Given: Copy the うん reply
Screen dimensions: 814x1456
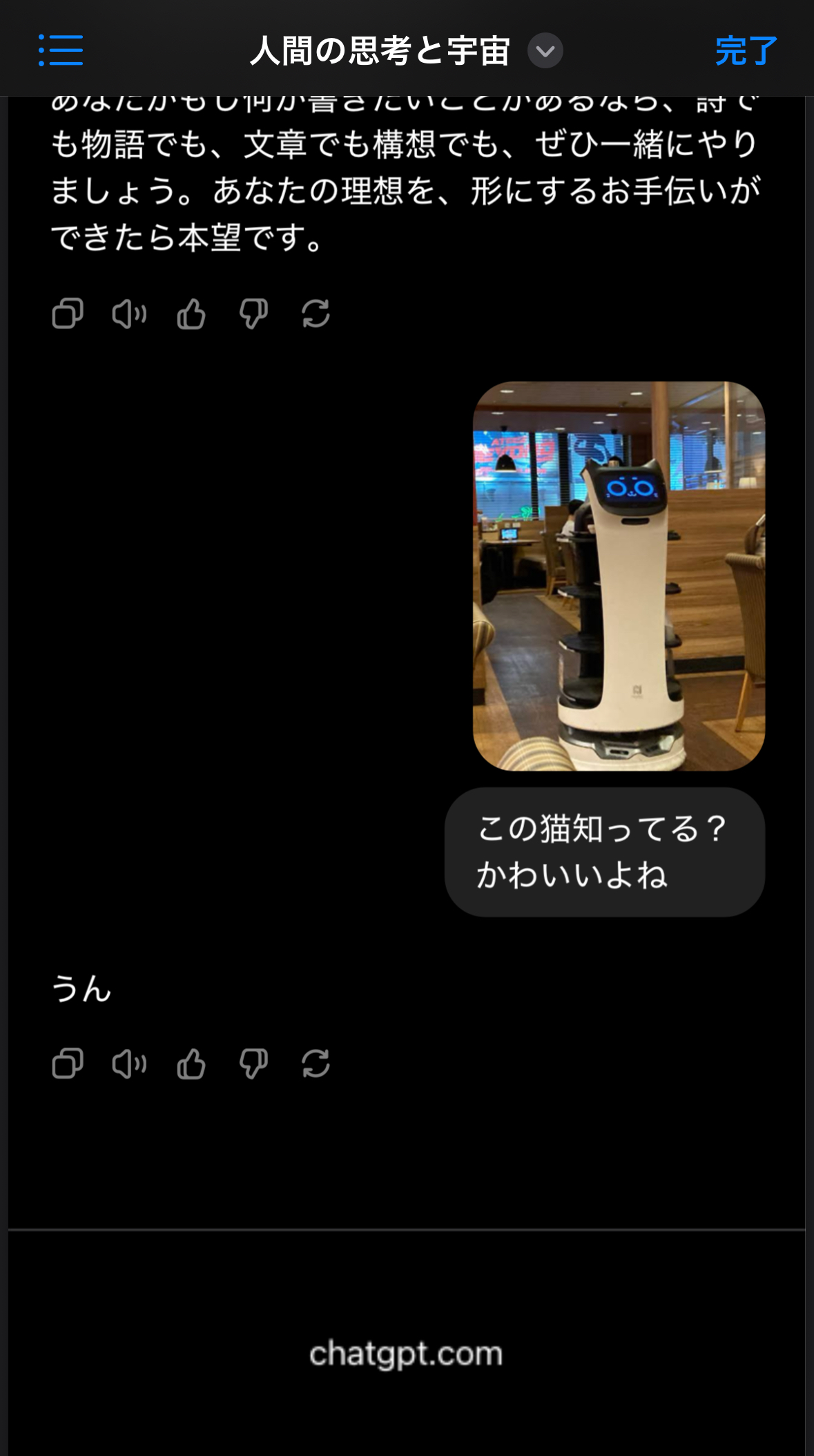Looking at the screenshot, I should 68,1063.
